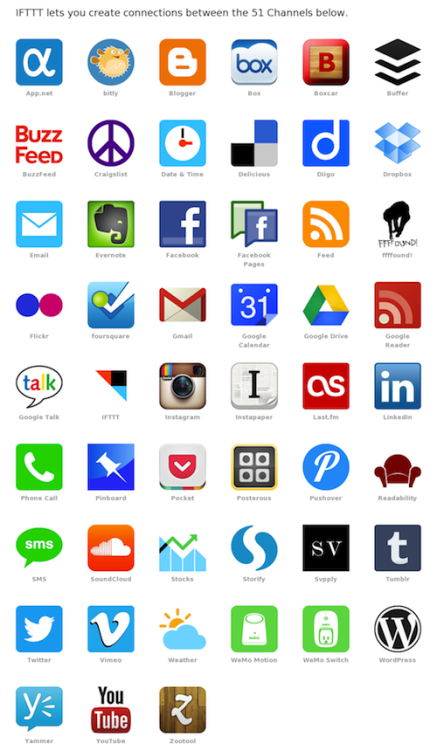The width and height of the screenshot is (437, 750).
Task: Open the Pocket channel
Action: [x=183, y=467]
